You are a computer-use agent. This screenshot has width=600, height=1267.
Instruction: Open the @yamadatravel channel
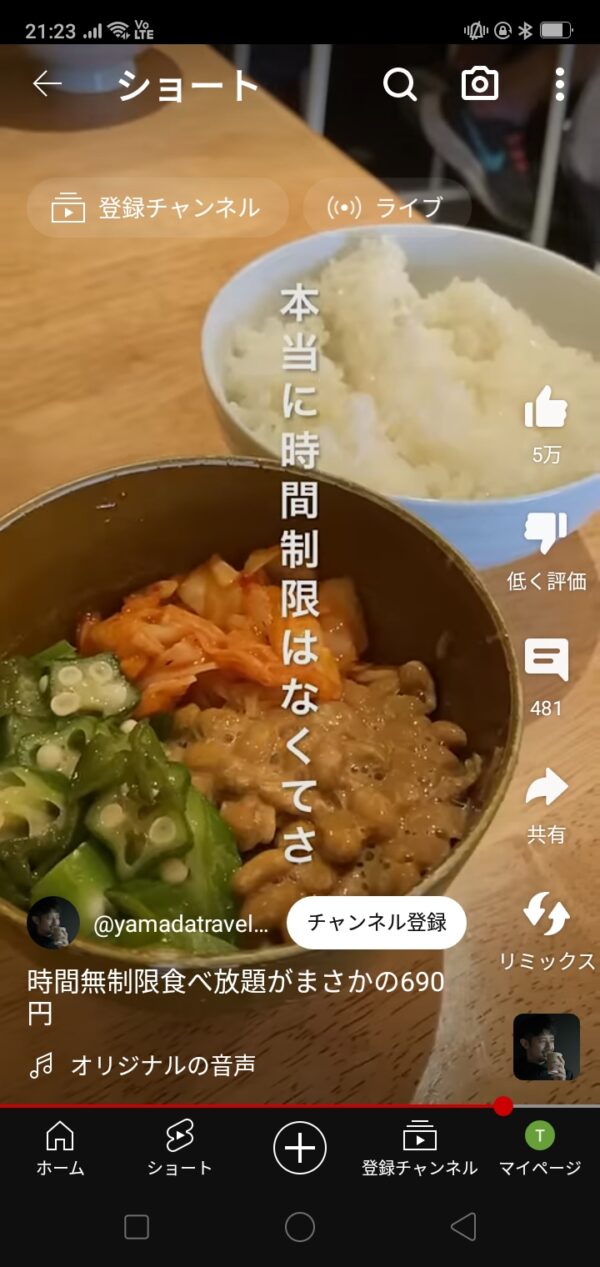pos(180,924)
